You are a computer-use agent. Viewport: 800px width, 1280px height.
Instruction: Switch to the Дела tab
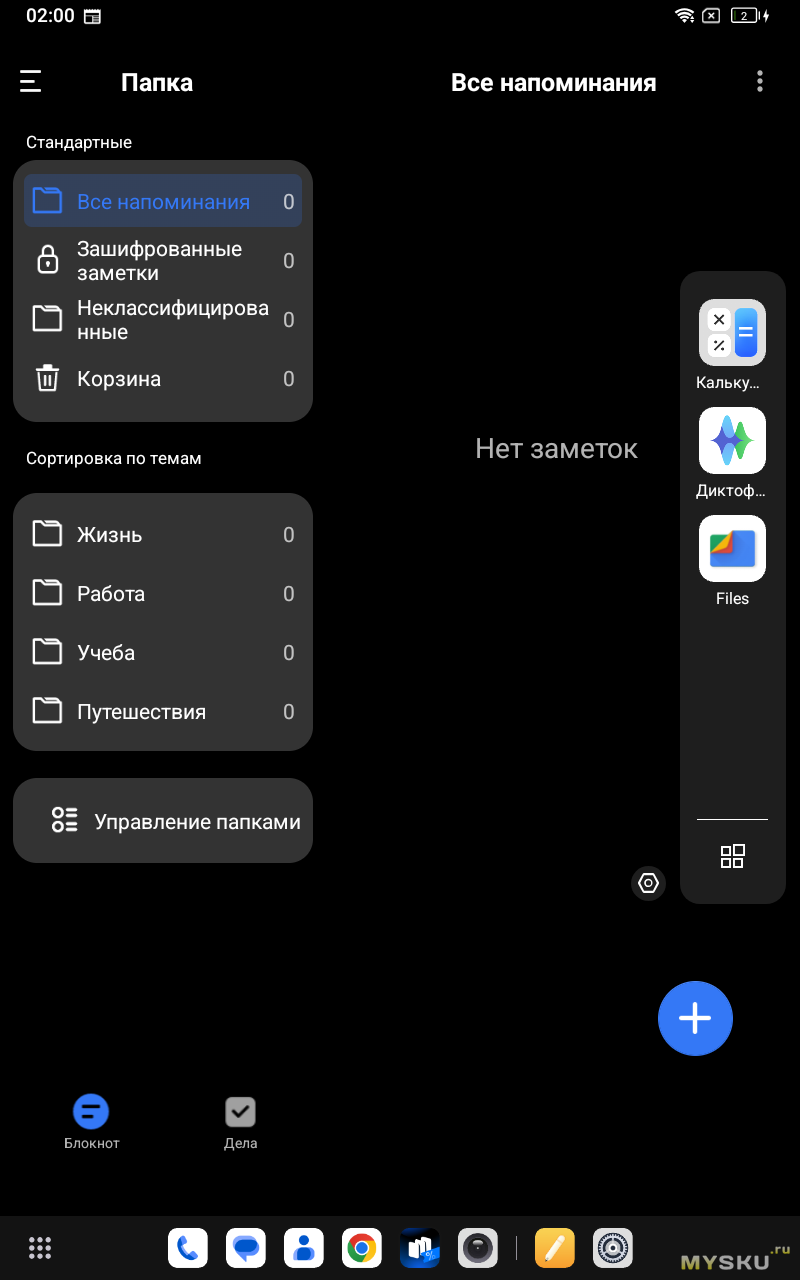tap(240, 1122)
